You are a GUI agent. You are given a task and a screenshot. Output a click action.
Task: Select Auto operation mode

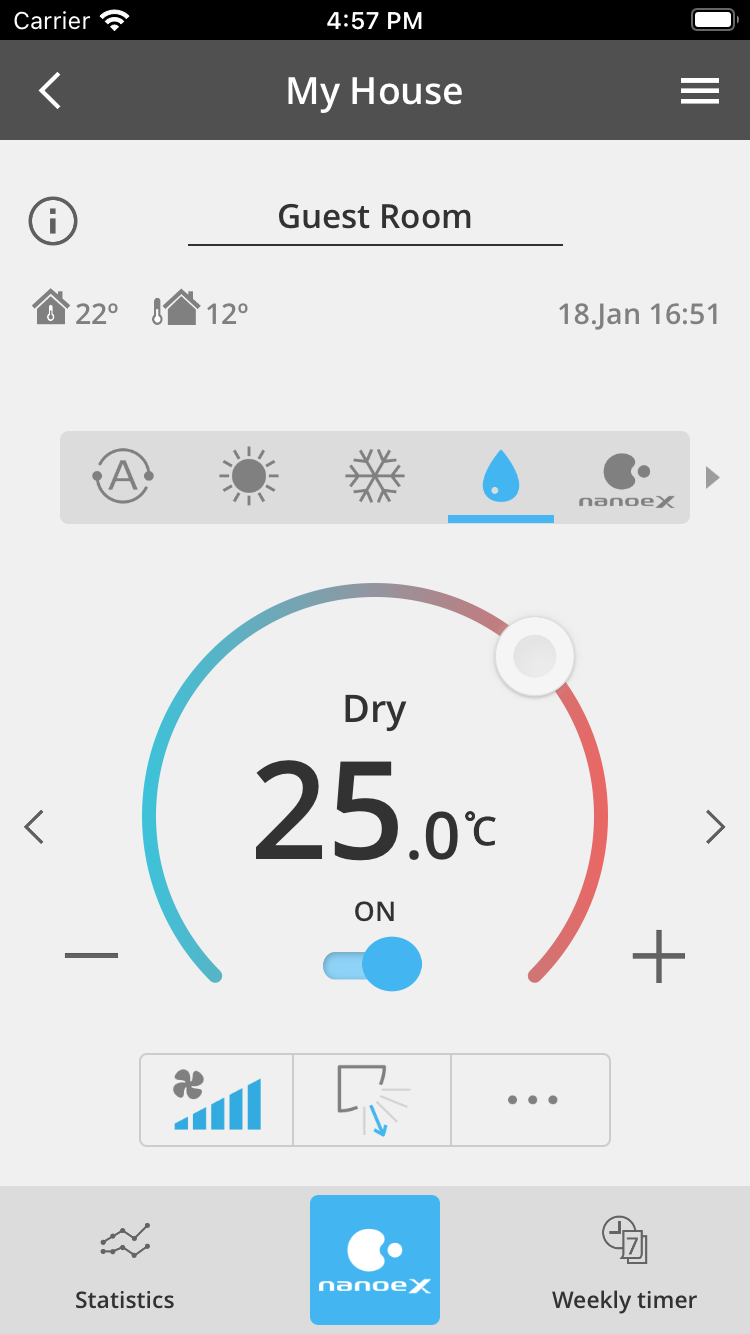click(123, 476)
